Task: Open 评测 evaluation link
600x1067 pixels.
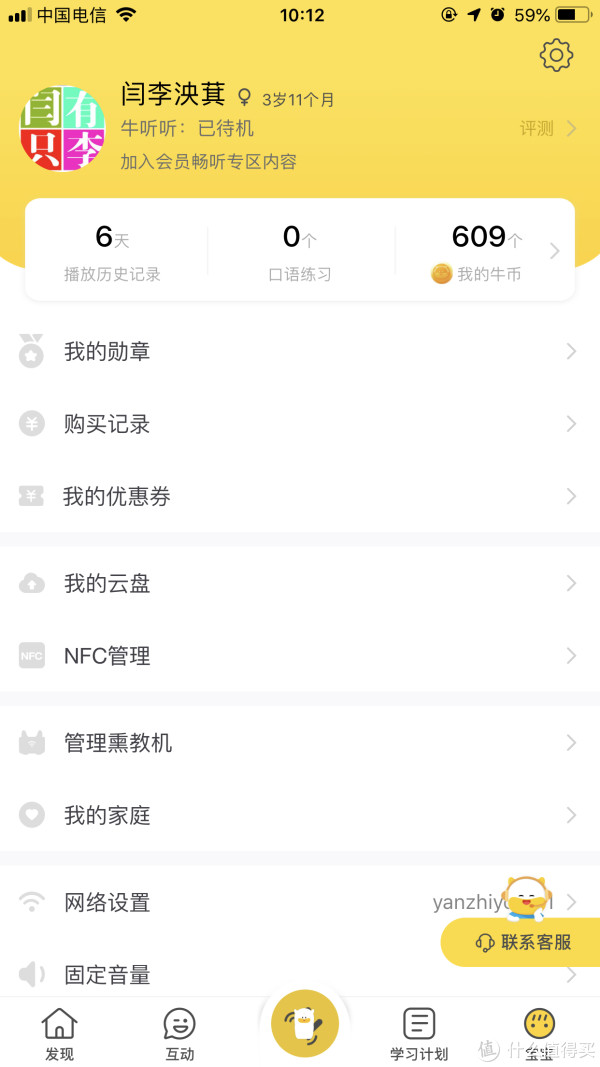Action: click(x=548, y=129)
